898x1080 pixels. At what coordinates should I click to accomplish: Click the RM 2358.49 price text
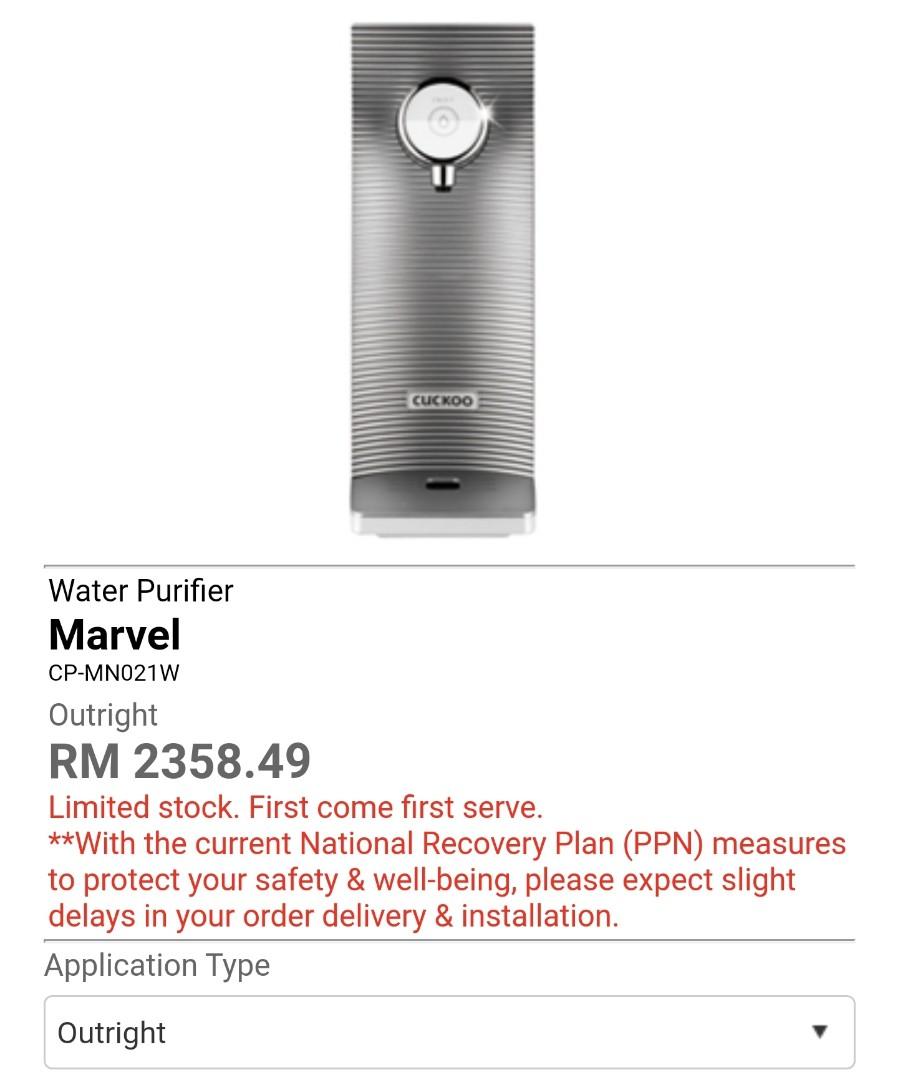coord(179,761)
